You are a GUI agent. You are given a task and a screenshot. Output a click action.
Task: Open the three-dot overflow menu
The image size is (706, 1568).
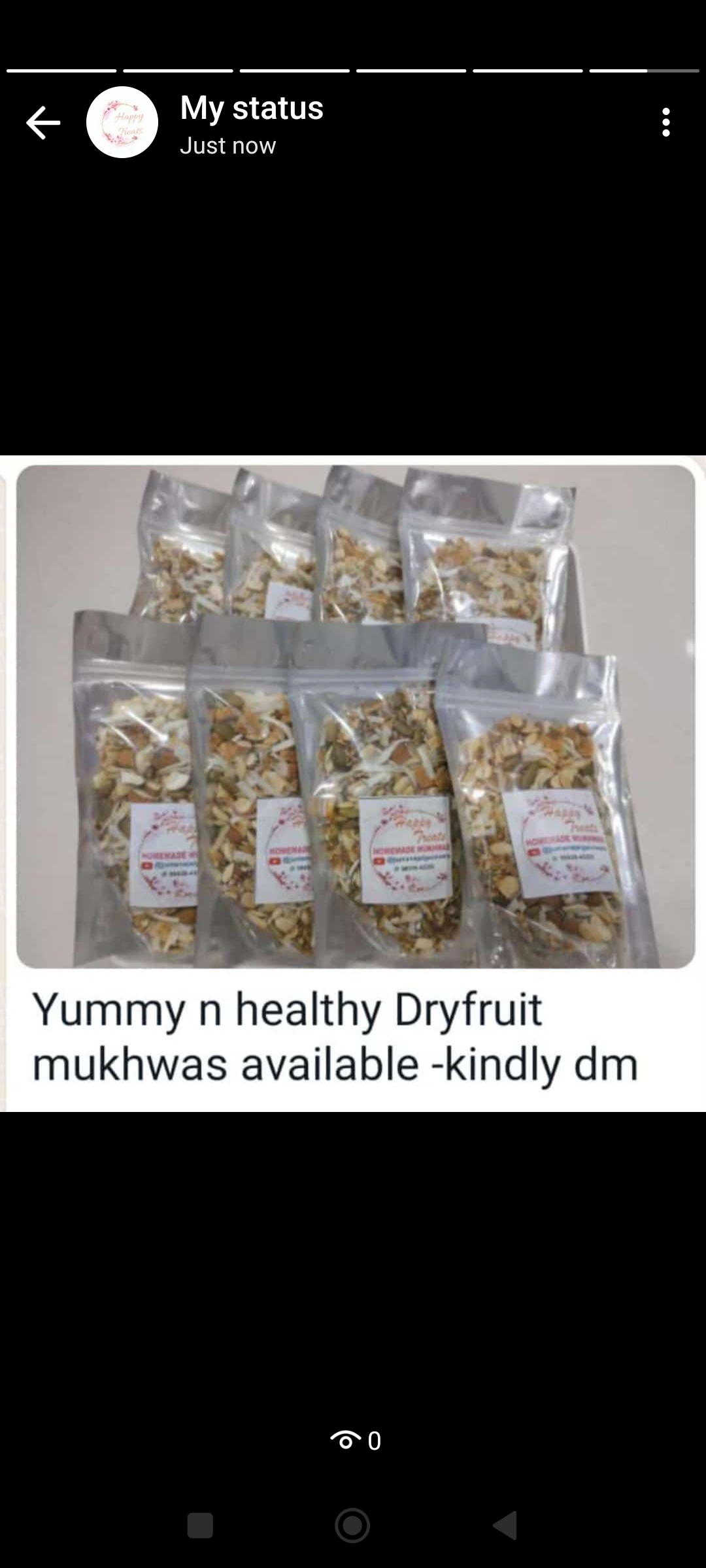pos(665,122)
